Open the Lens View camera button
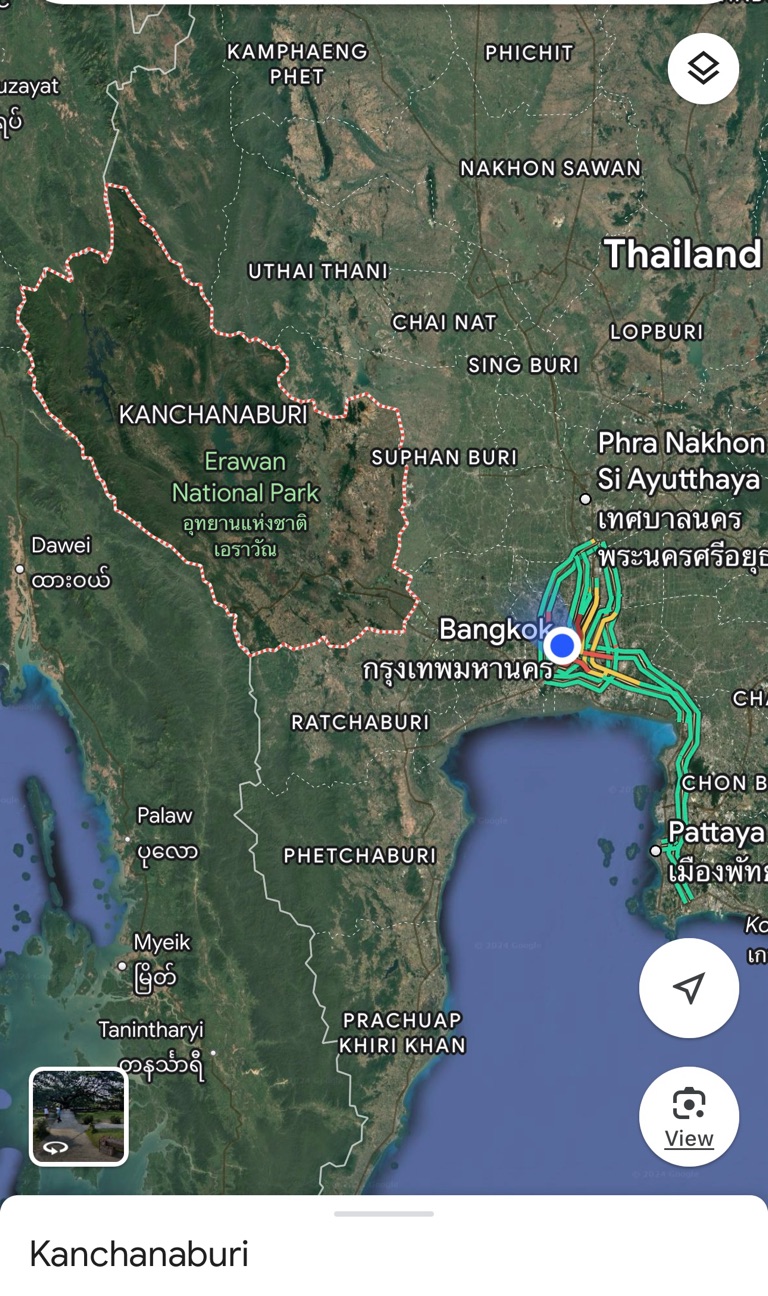Screen dimensions: 768x1296 (x=689, y=1116)
